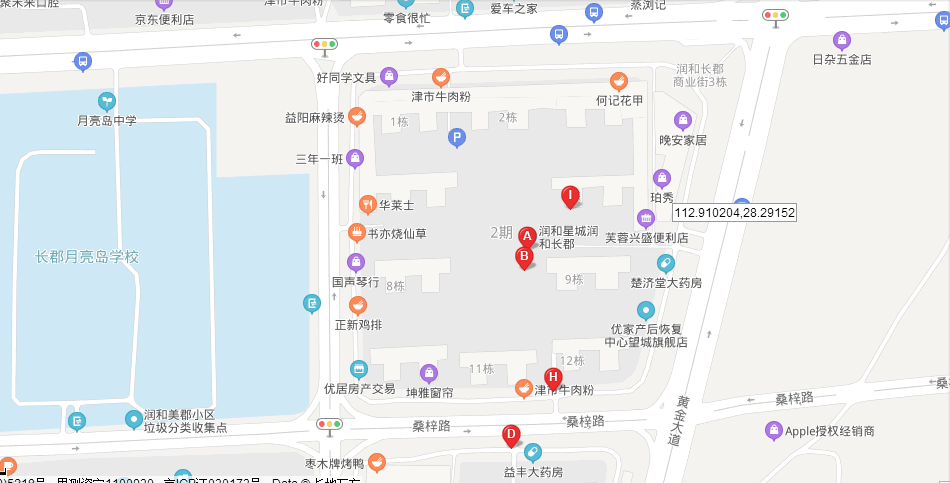This screenshot has height=483, width=950.
Task: Open the 楚济堂大药房 pharmacy icon
Action: (x=666, y=263)
